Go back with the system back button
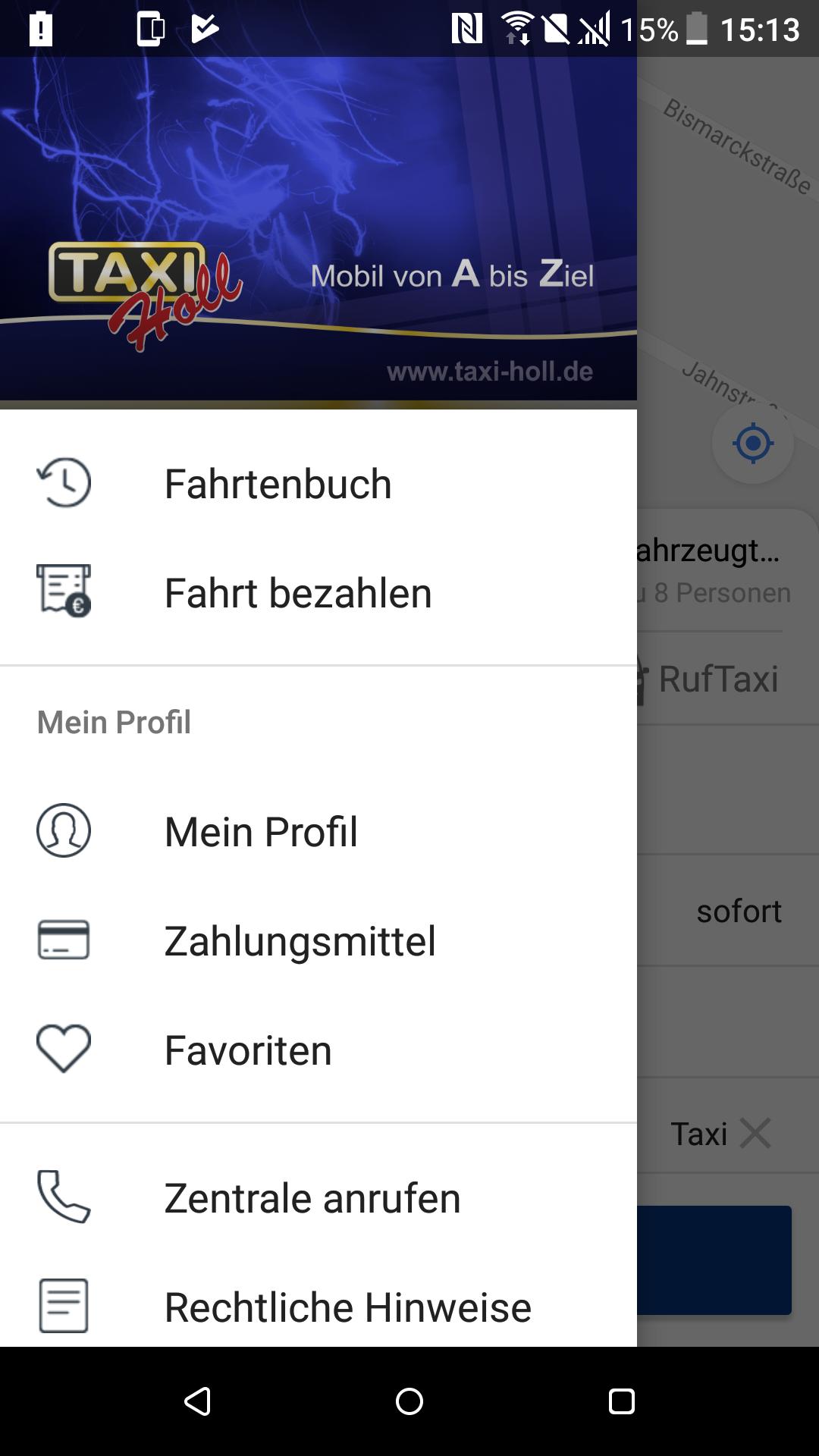The width and height of the screenshot is (819, 1456). [198, 1401]
